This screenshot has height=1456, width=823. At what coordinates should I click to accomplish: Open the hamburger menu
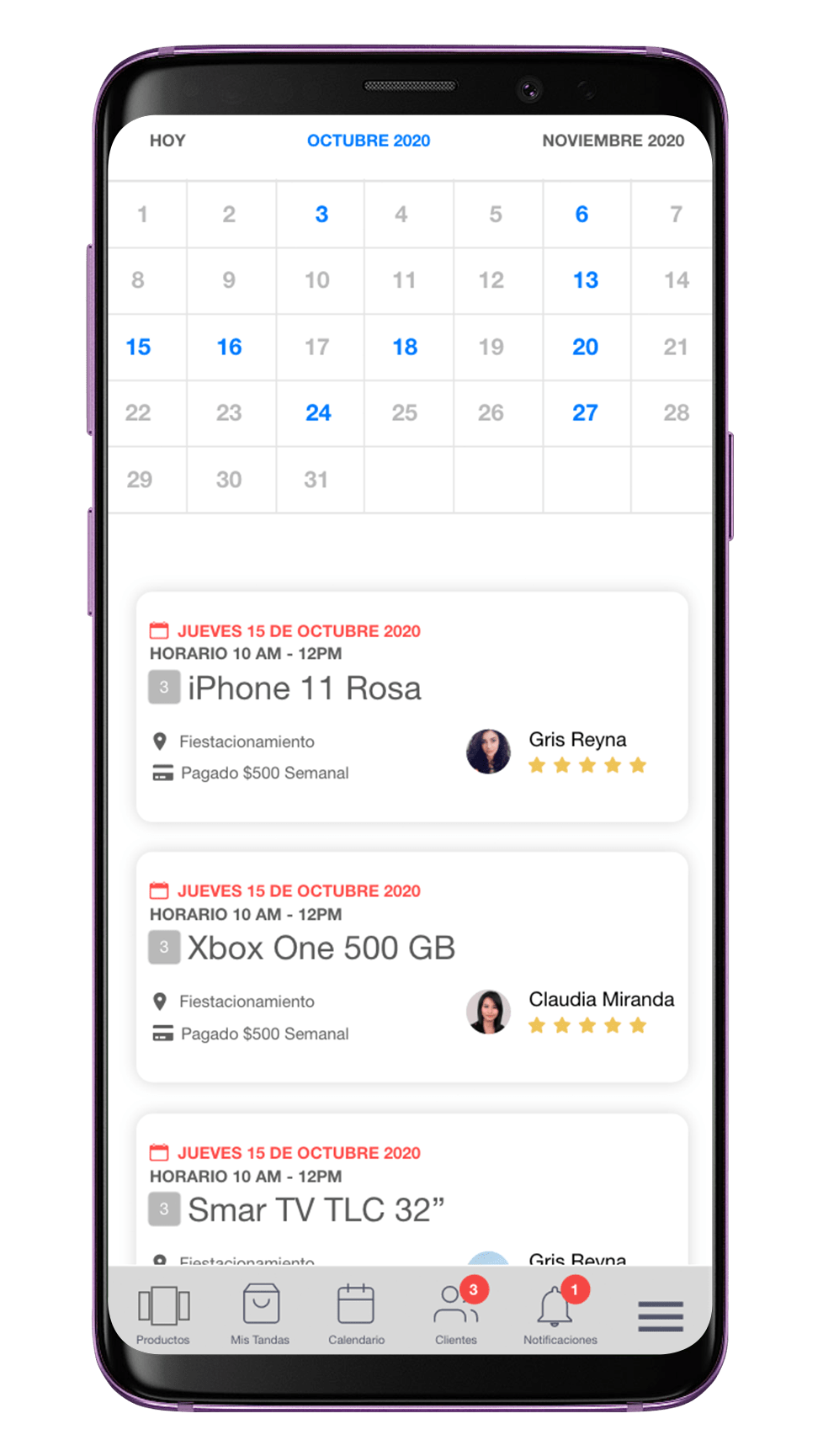click(661, 1316)
